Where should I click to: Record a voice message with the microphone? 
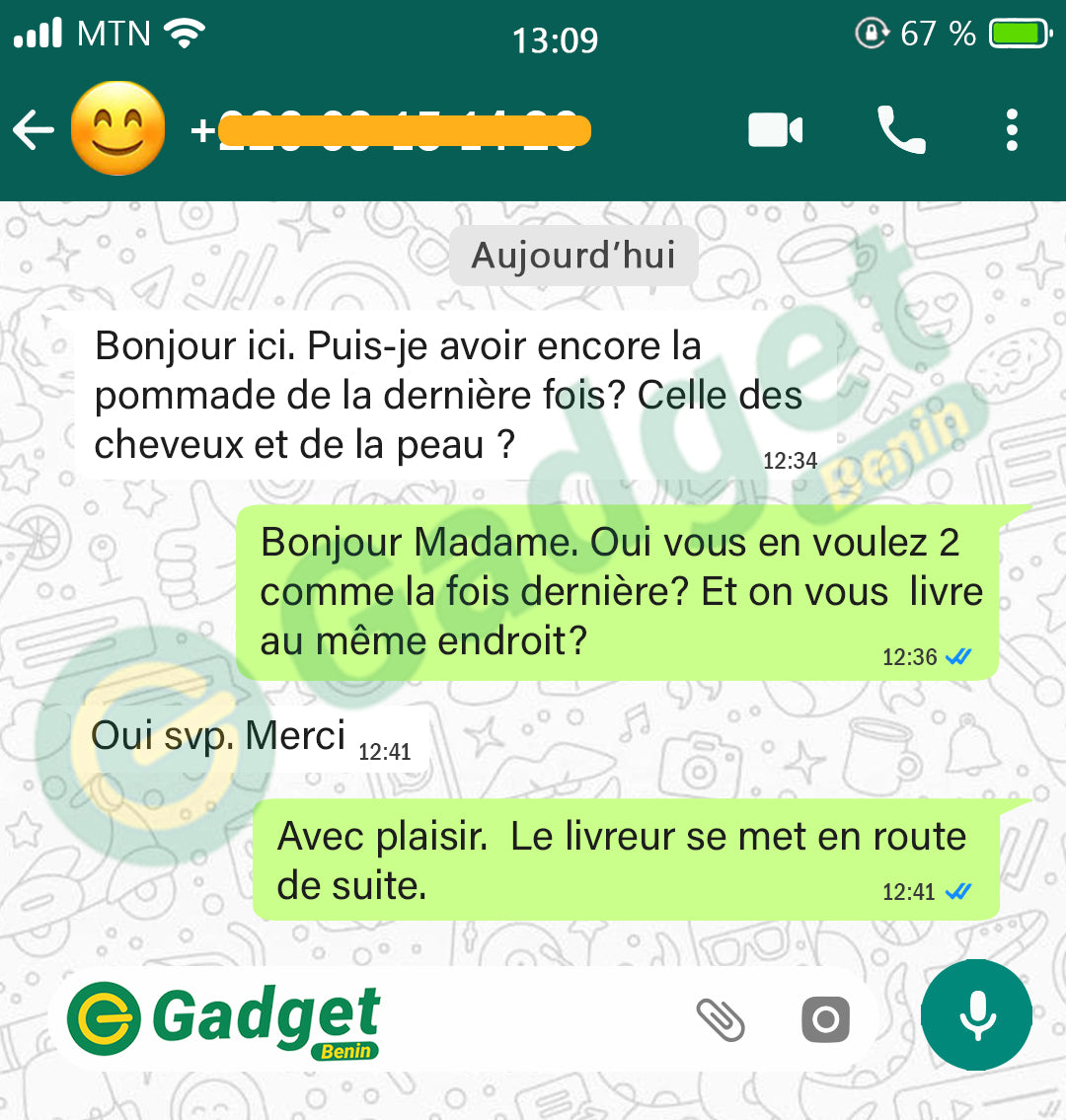pyautogui.click(x=976, y=1015)
